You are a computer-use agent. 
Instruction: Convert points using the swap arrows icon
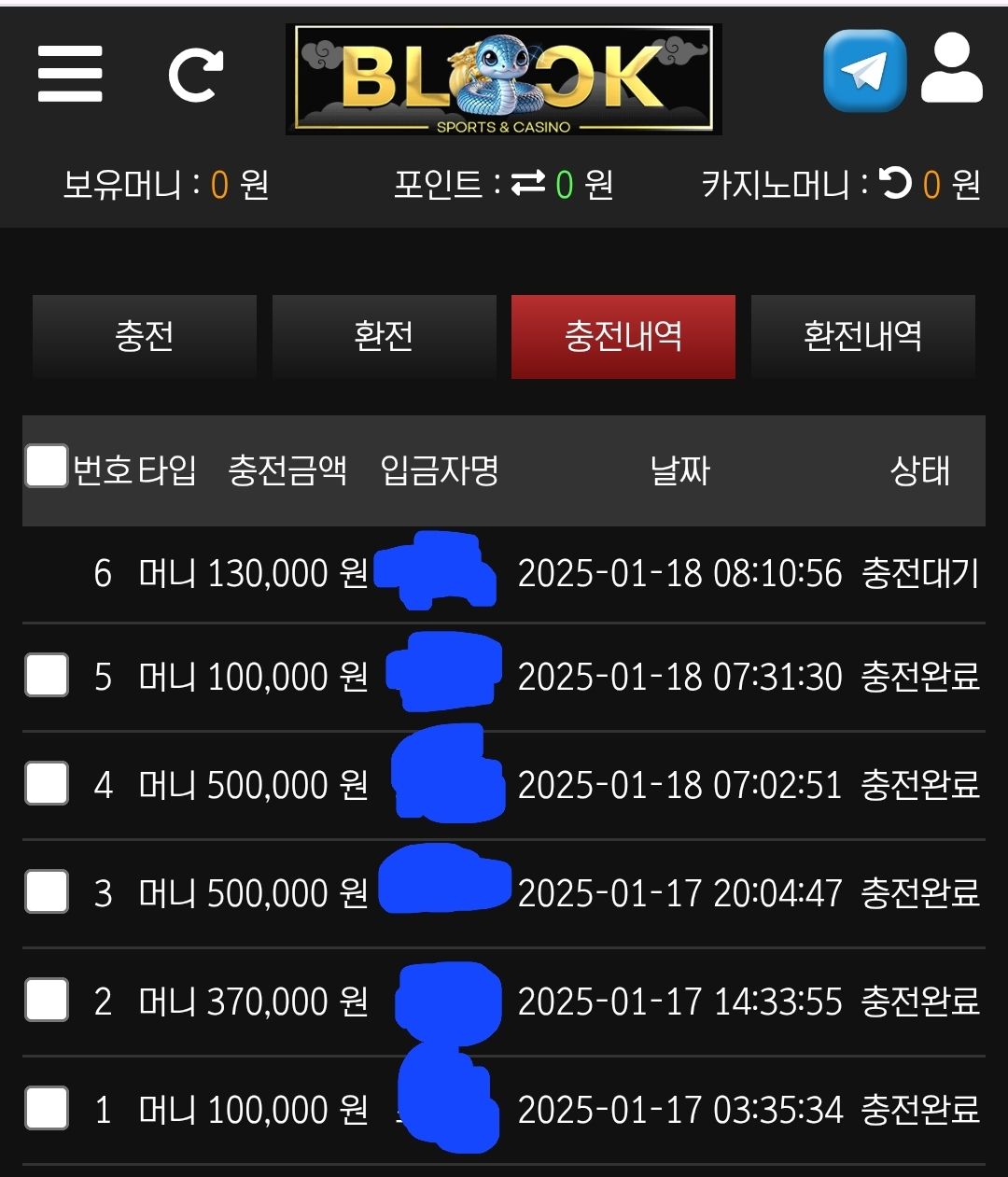(527, 184)
